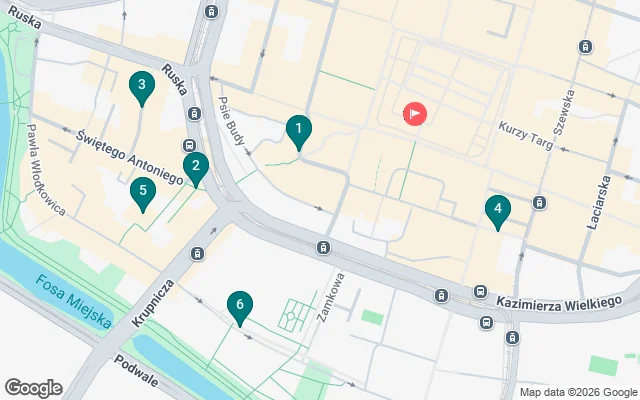Tap the red flag destination marker

414,114
